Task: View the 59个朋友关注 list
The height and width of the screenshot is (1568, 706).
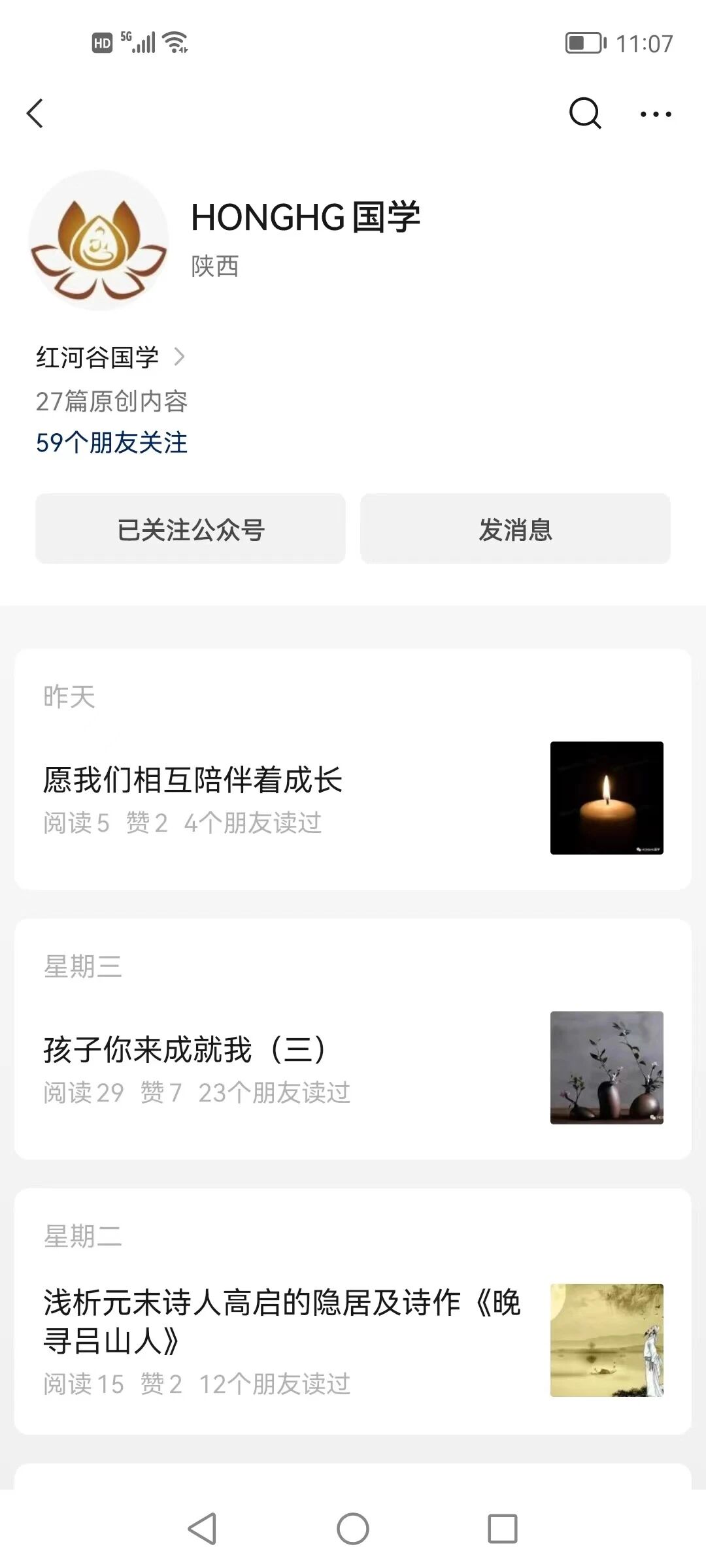Action: [112, 443]
